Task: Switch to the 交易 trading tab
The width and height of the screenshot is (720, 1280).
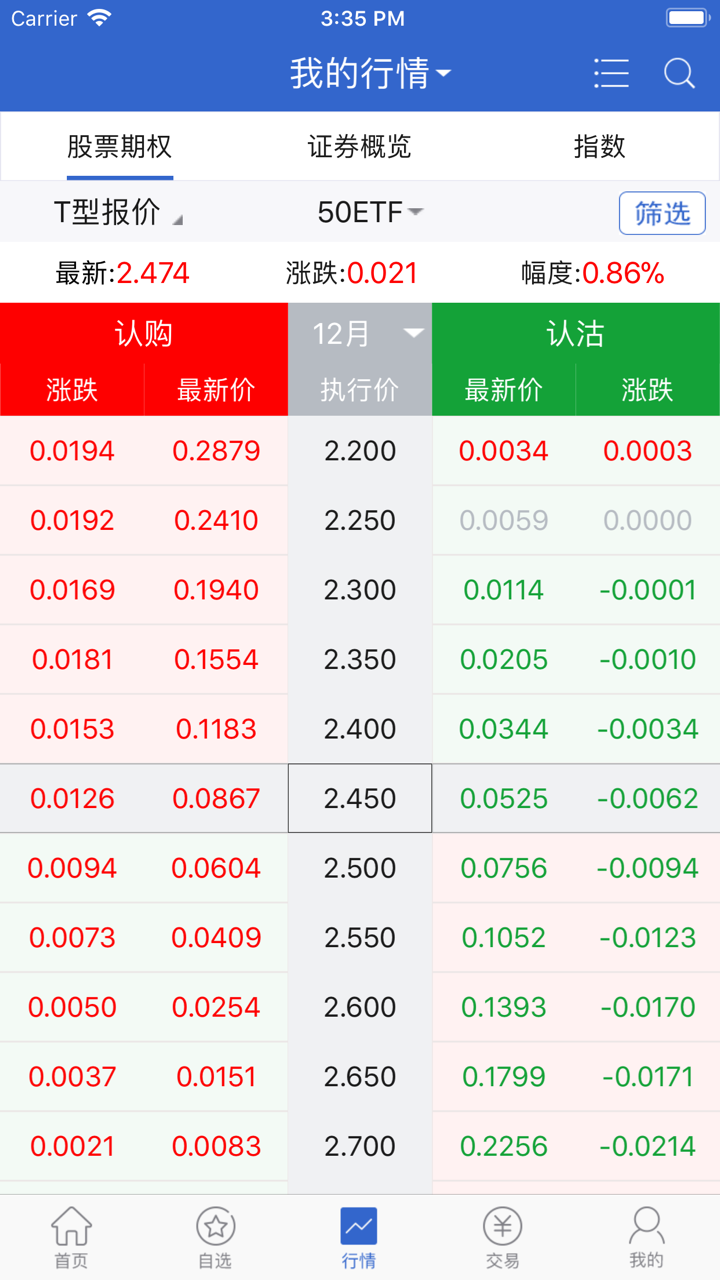Action: coord(503,1237)
